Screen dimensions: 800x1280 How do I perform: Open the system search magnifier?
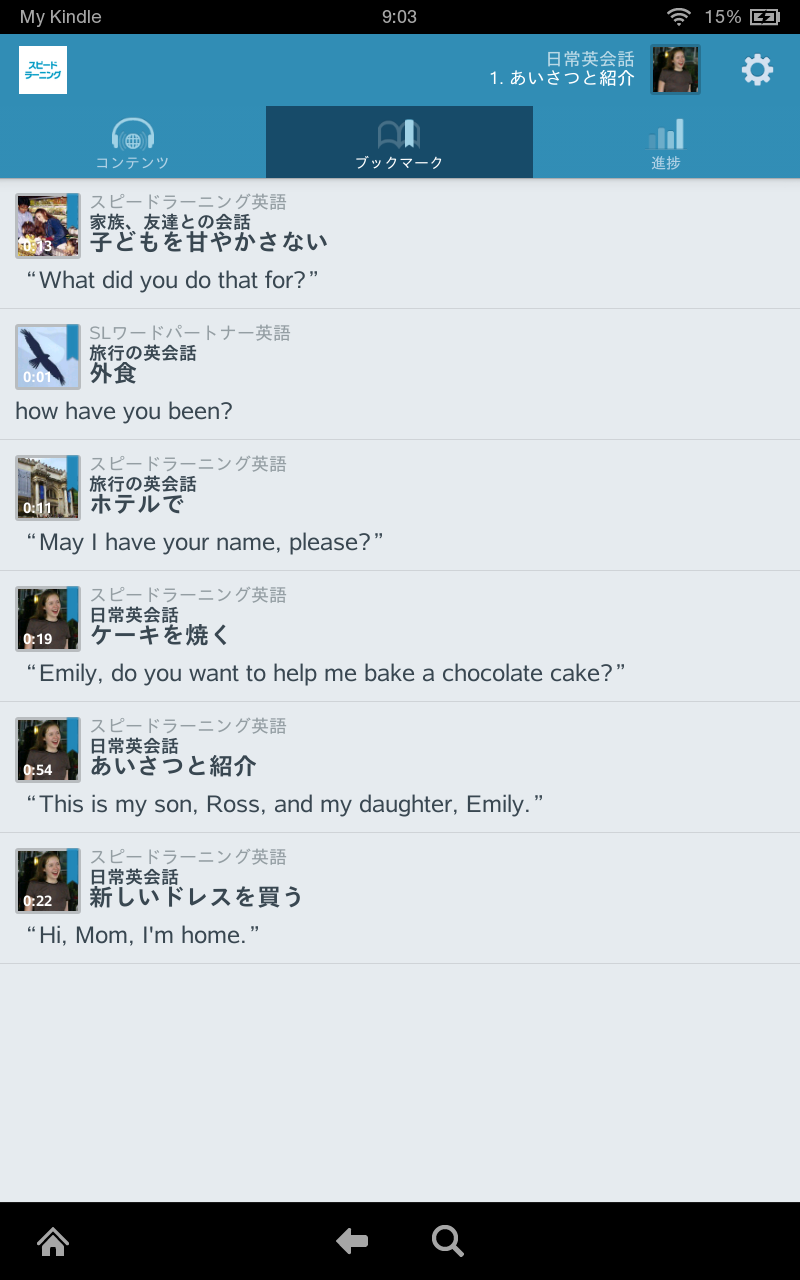point(447,1242)
